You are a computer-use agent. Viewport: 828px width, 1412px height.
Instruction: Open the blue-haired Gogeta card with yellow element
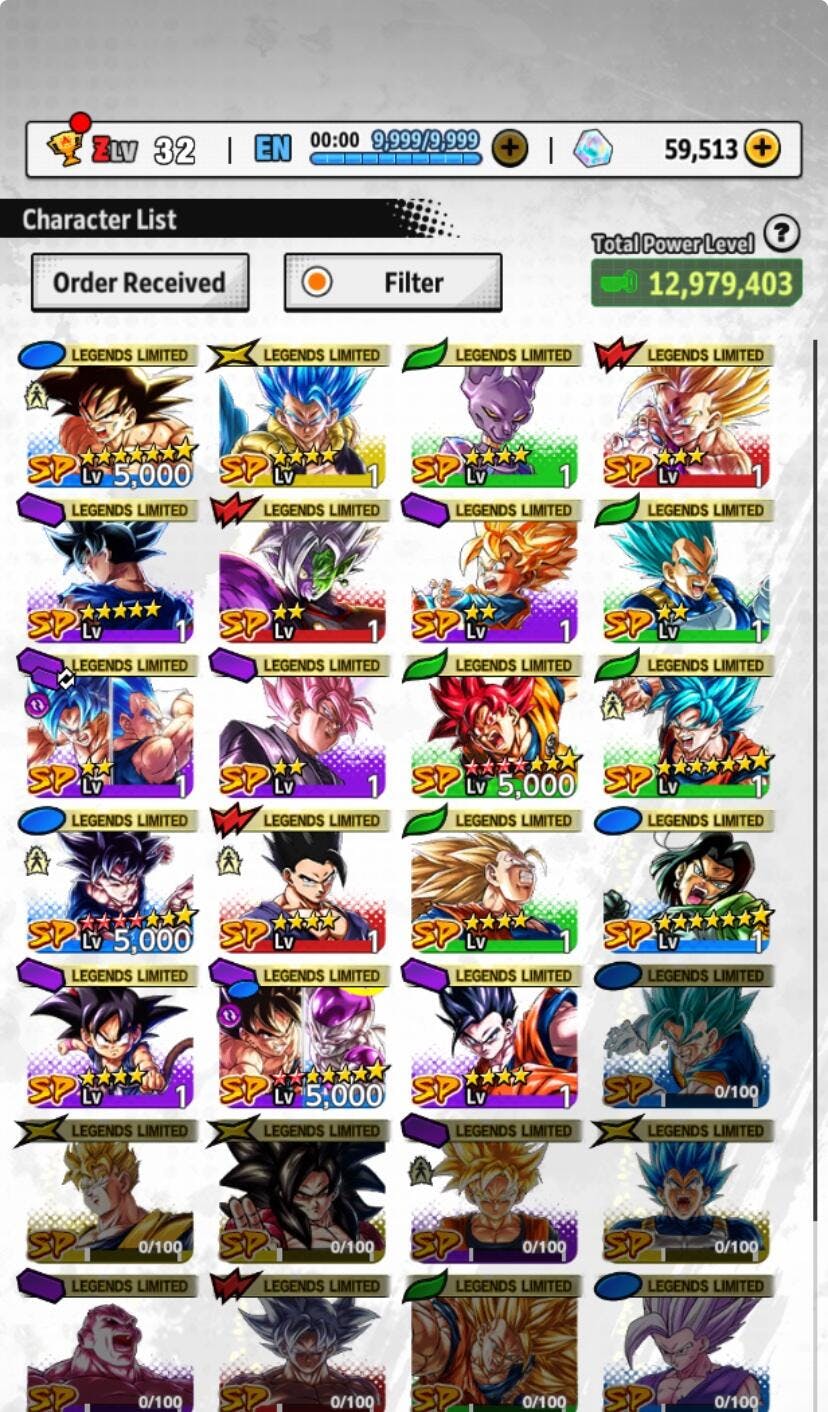pyautogui.click(x=302, y=416)
